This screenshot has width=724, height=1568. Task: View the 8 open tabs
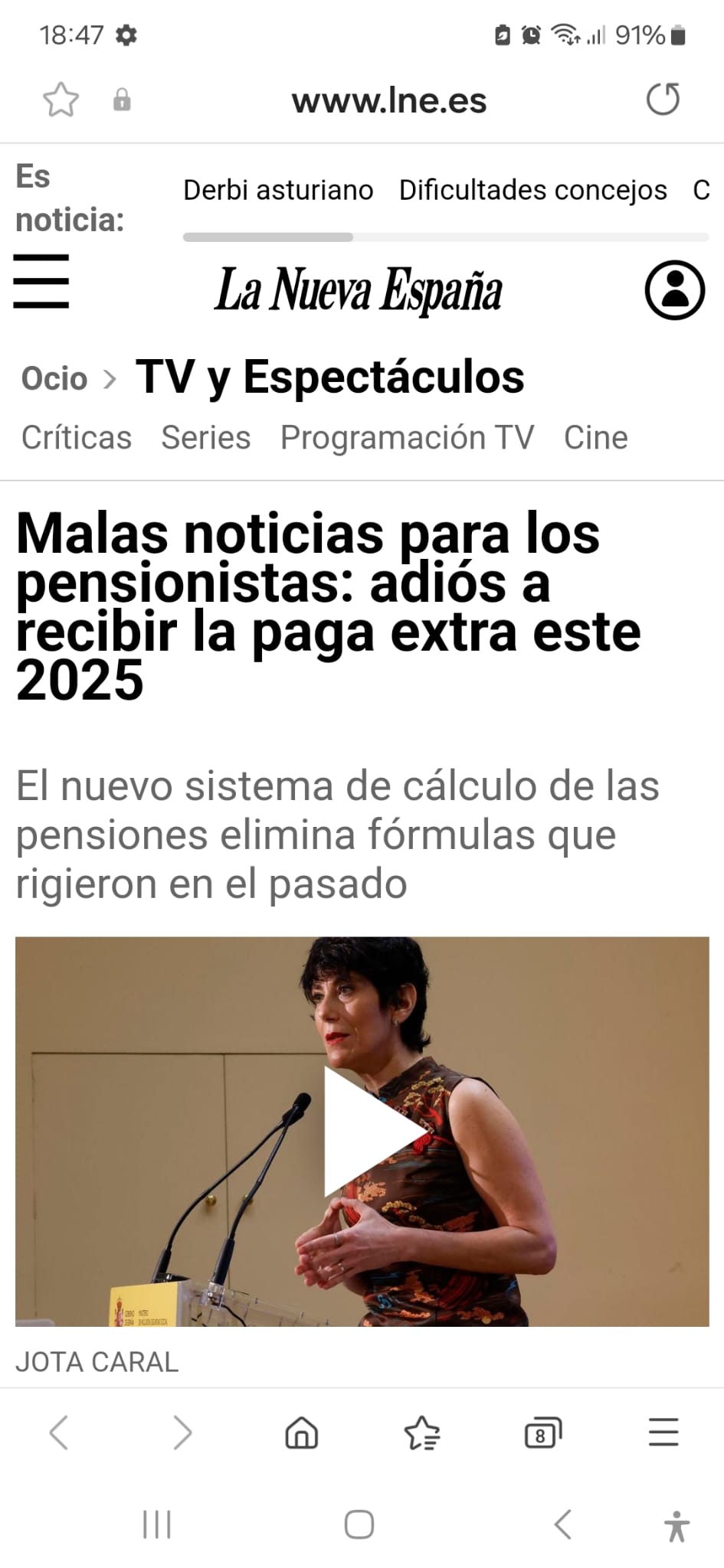click(x=542, y=1432)
